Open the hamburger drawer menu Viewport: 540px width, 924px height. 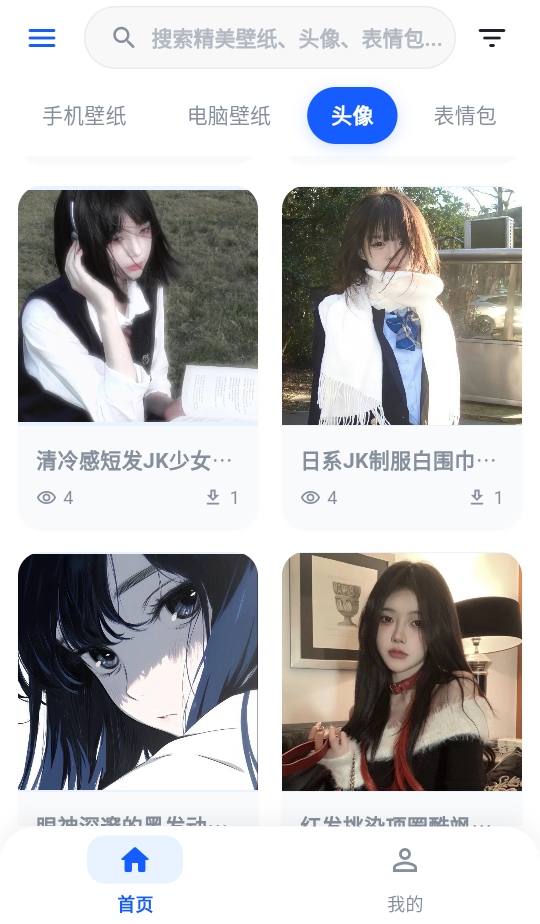(x=42, y=38)
